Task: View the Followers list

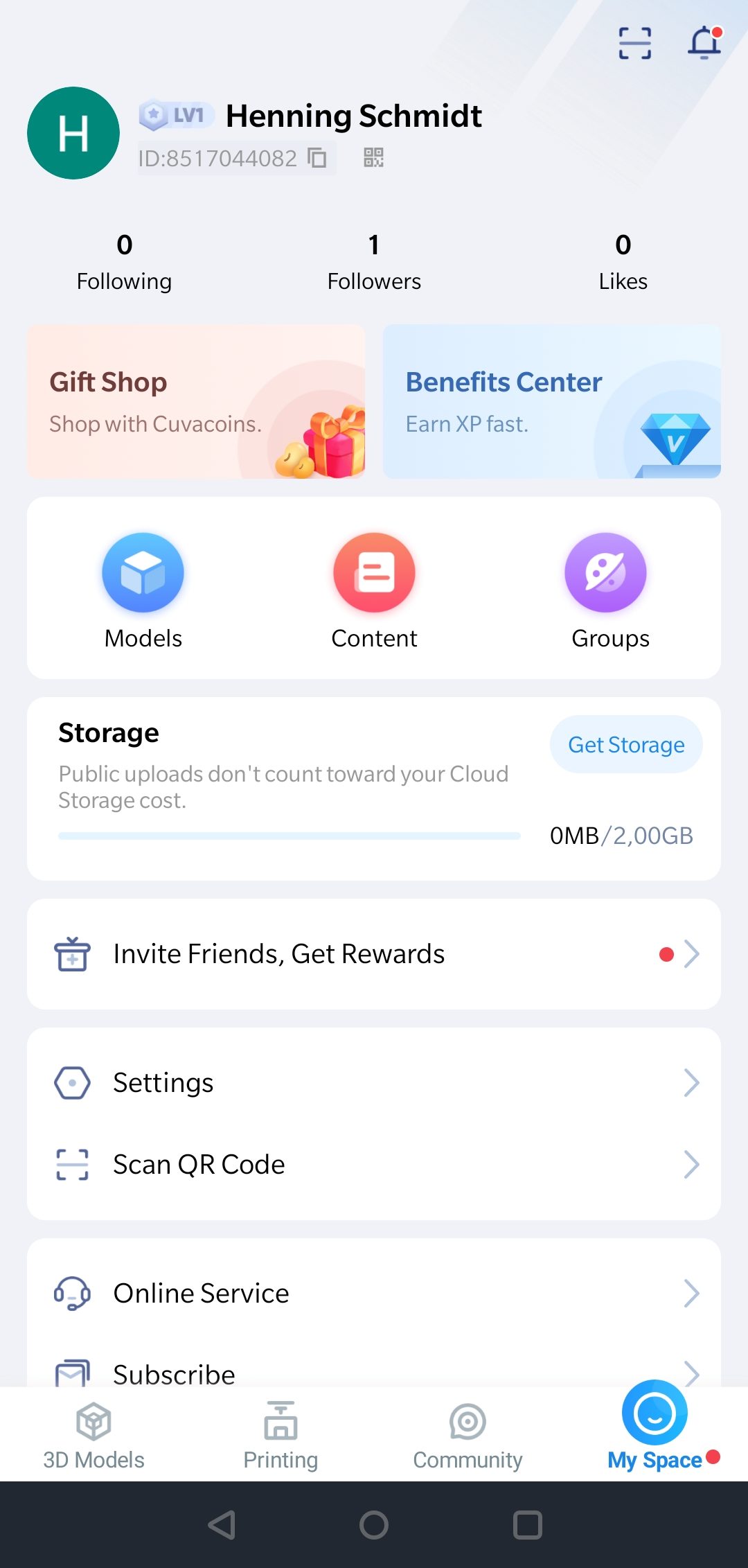Action: 374,262
